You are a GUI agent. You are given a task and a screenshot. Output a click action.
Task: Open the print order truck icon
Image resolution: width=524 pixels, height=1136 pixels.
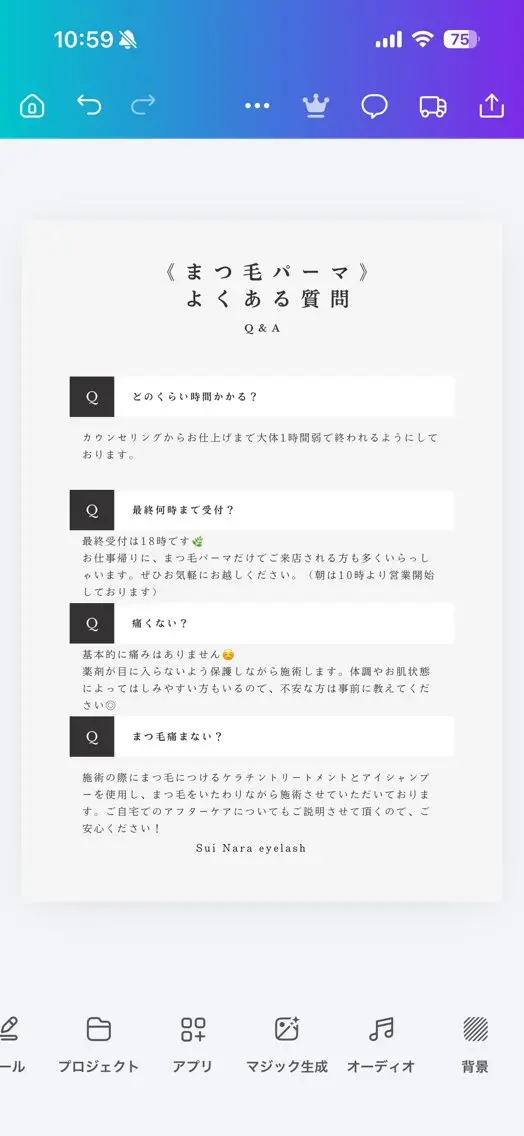(433, 106)
